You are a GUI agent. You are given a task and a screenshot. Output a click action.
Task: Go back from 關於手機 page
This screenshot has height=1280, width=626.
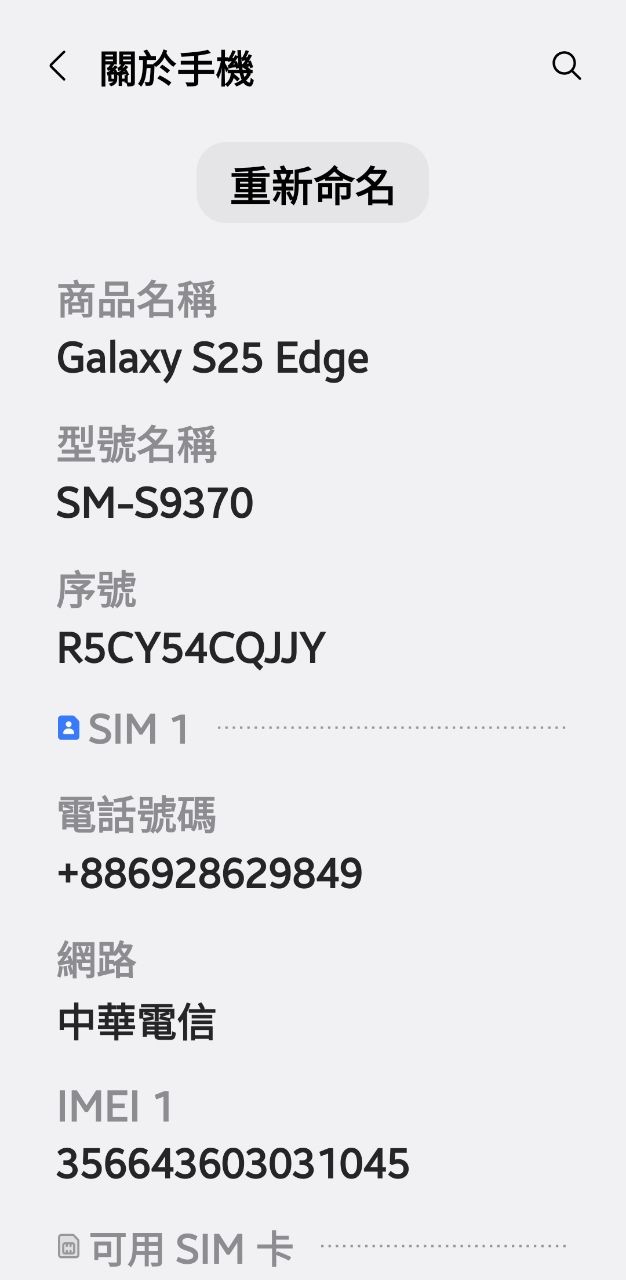coord(57,67)
